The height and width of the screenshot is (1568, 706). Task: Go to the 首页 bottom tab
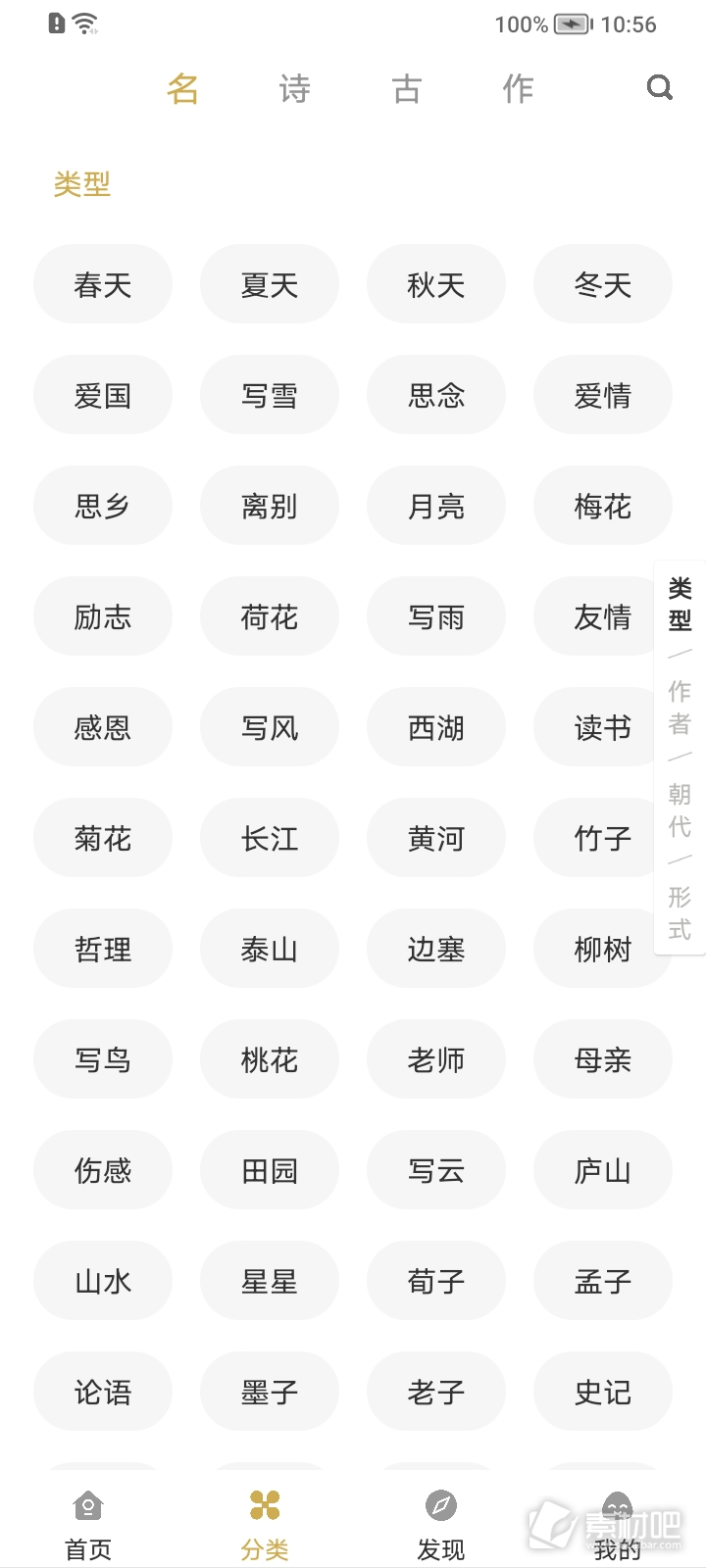tap(88, 1527)
